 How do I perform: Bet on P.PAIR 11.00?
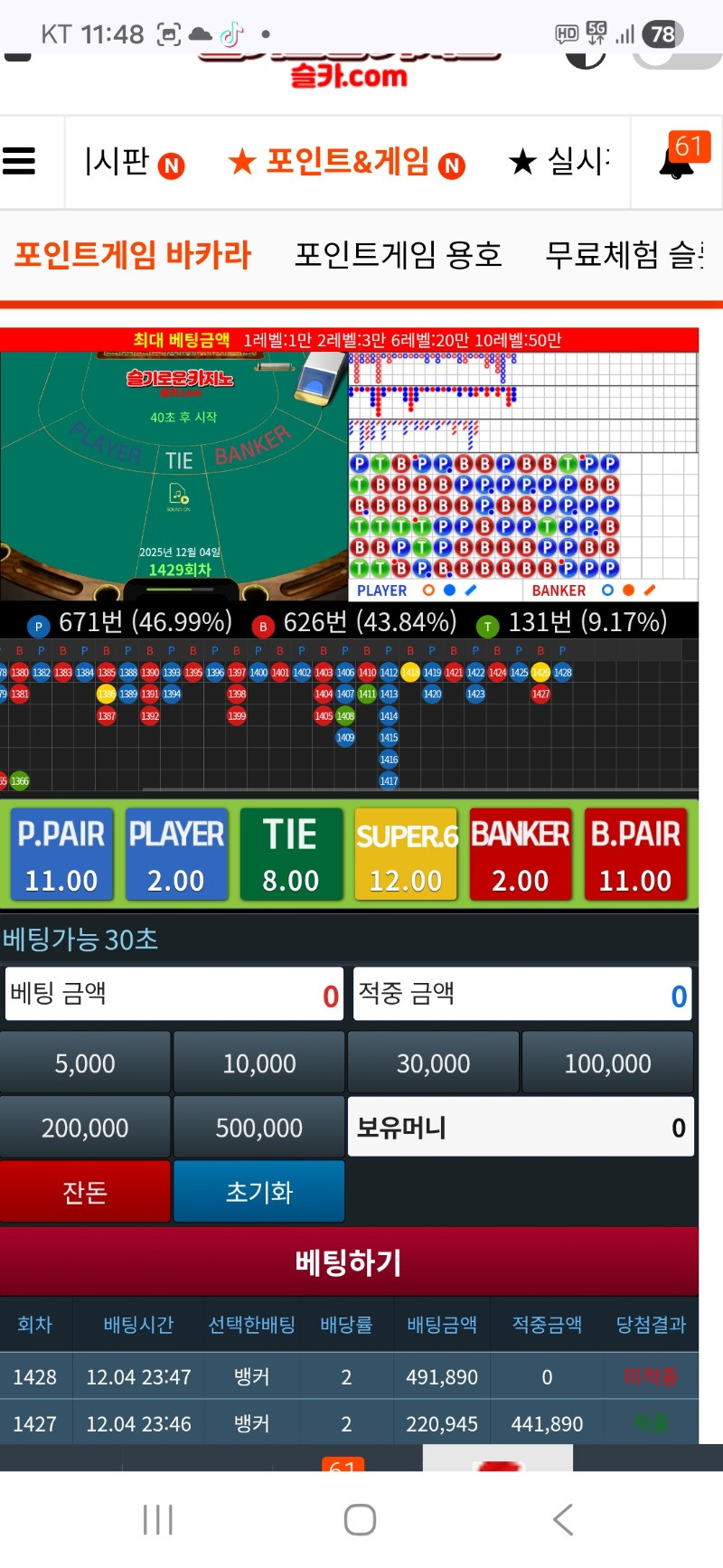click(61, 855)
